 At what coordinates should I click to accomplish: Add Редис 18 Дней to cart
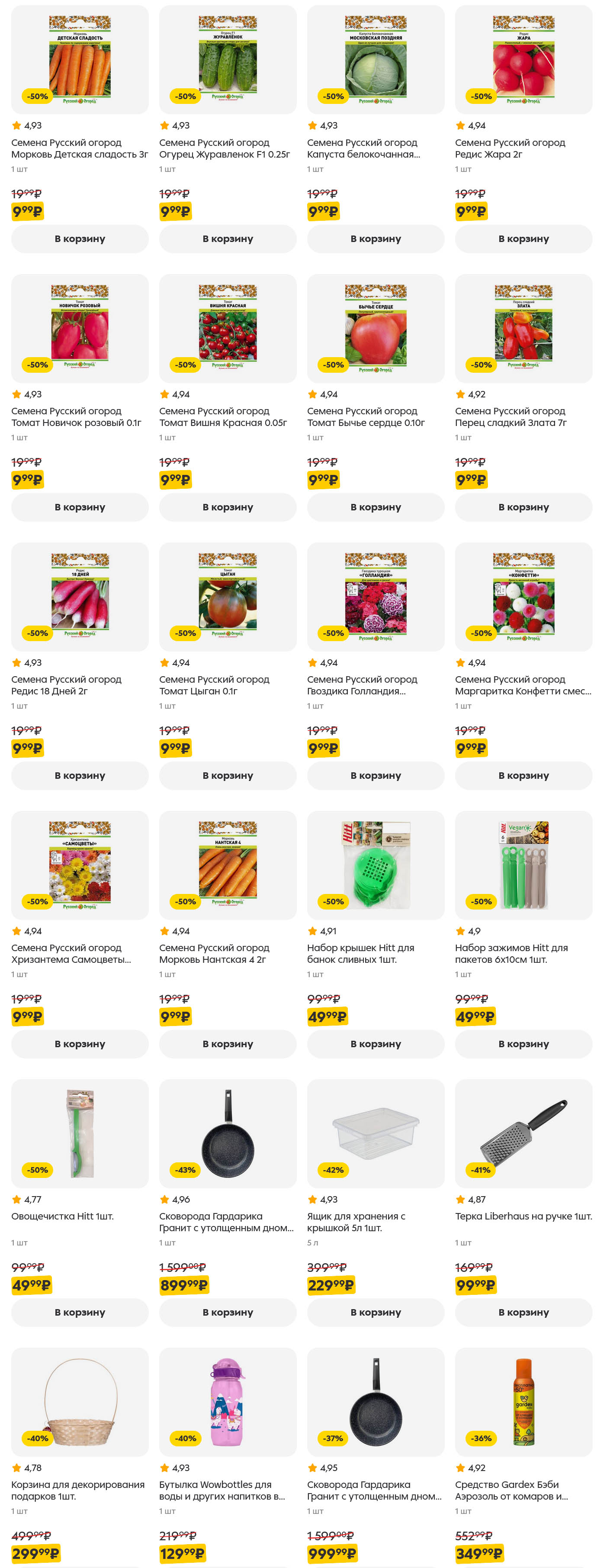click(80, 775)
